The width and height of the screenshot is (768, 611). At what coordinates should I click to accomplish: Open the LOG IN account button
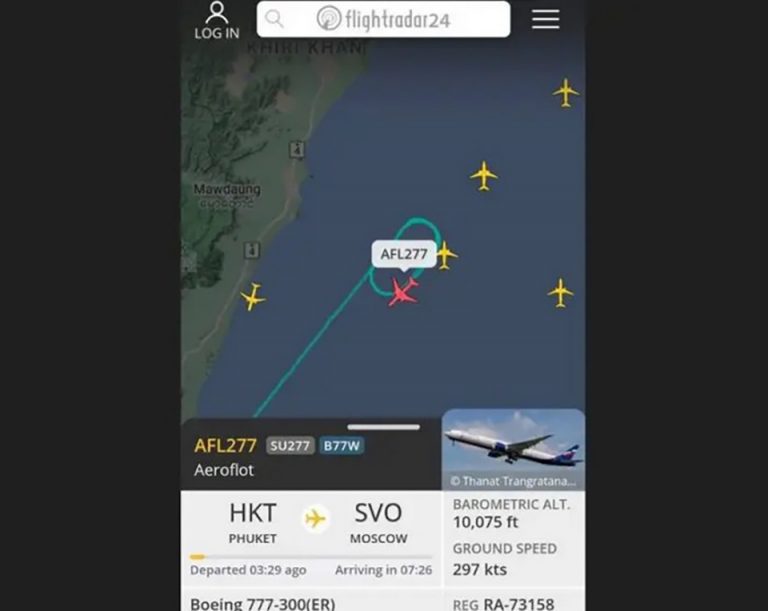(216, 21)
